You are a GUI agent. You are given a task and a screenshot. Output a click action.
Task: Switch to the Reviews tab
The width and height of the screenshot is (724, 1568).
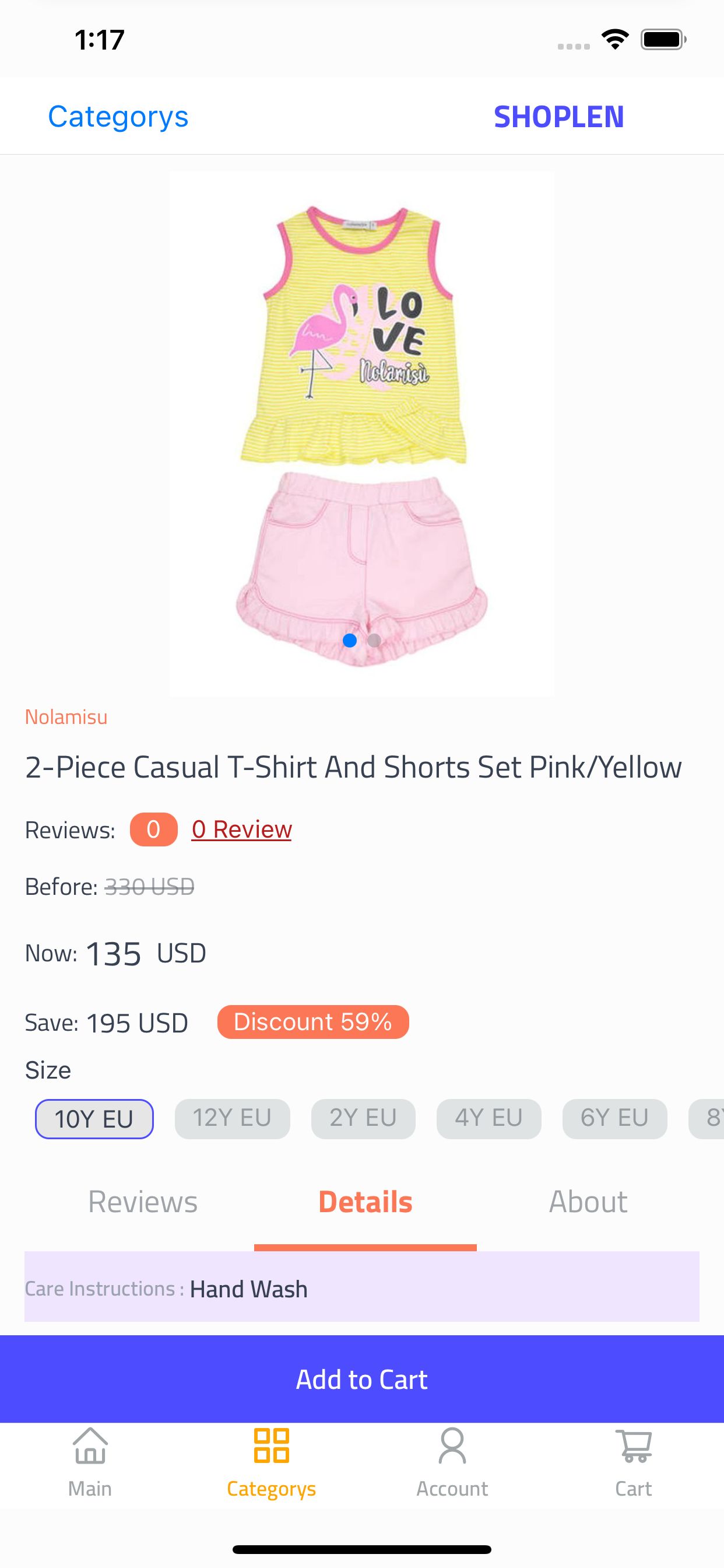point(143,1202)
